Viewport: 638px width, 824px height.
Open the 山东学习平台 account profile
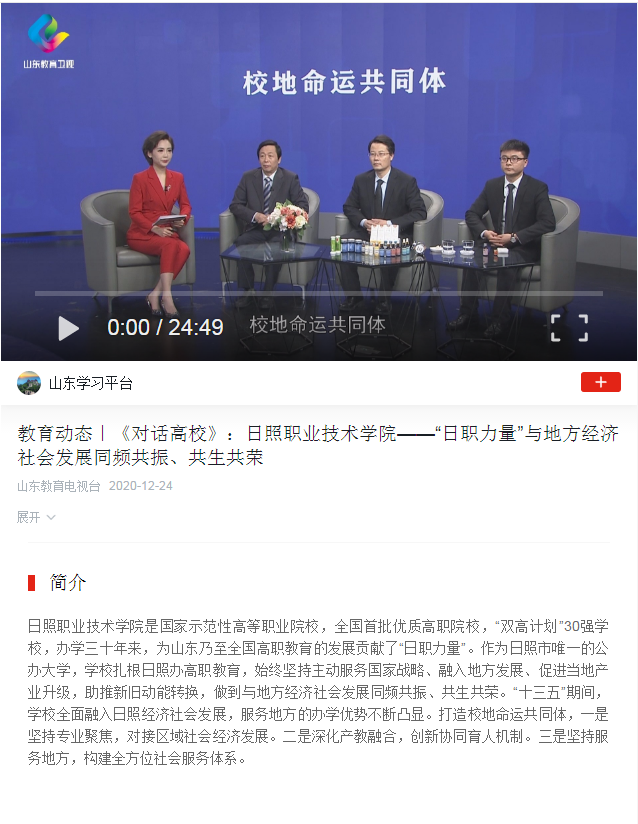pyautogui.click(x=90, y=383)
